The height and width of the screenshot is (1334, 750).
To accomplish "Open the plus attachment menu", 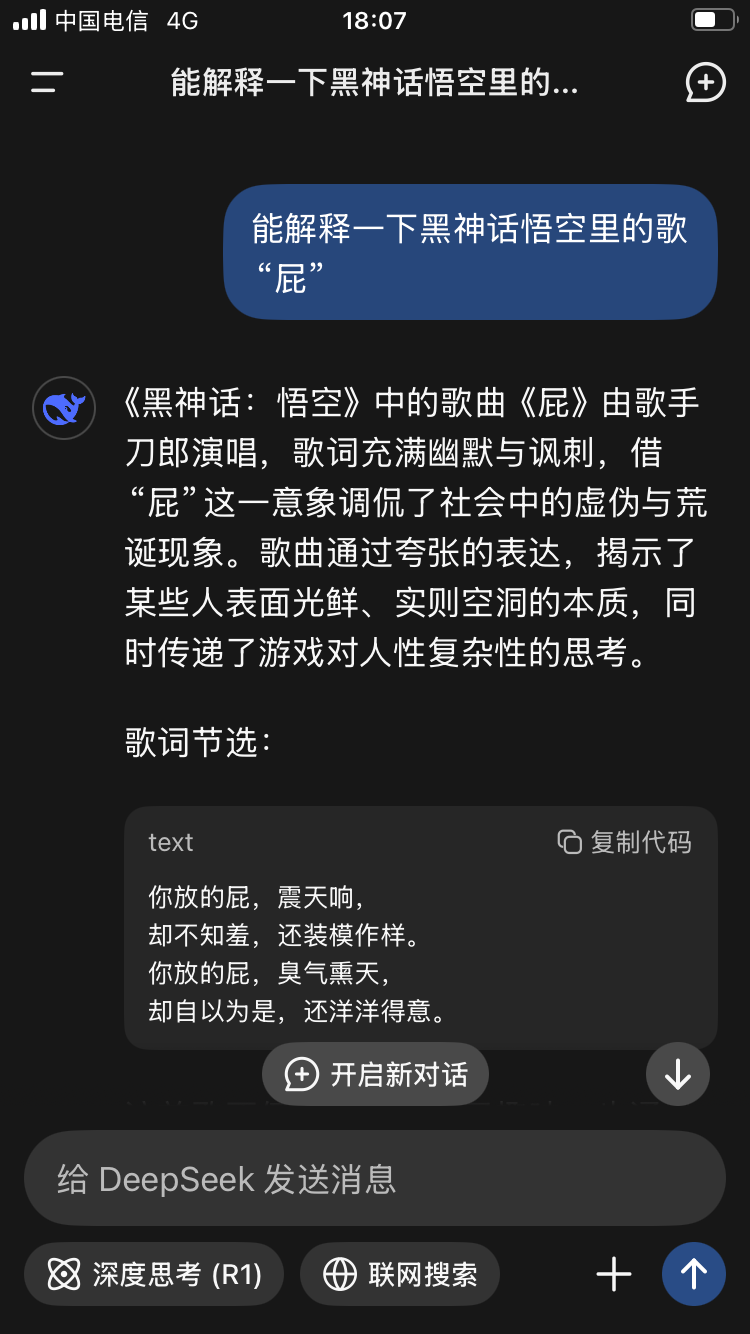I will [613, 1274].
